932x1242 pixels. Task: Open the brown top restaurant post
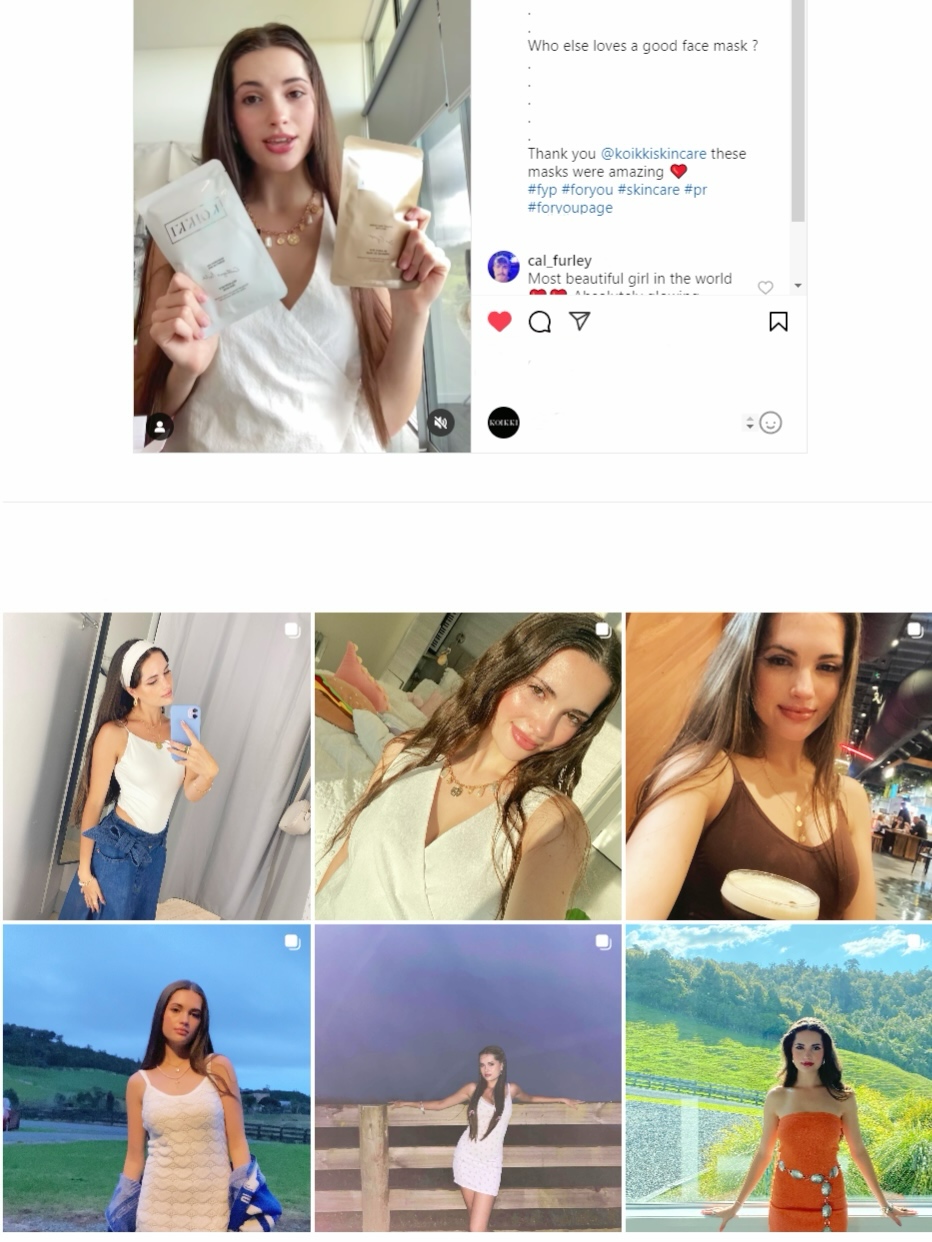click(778, 766)
